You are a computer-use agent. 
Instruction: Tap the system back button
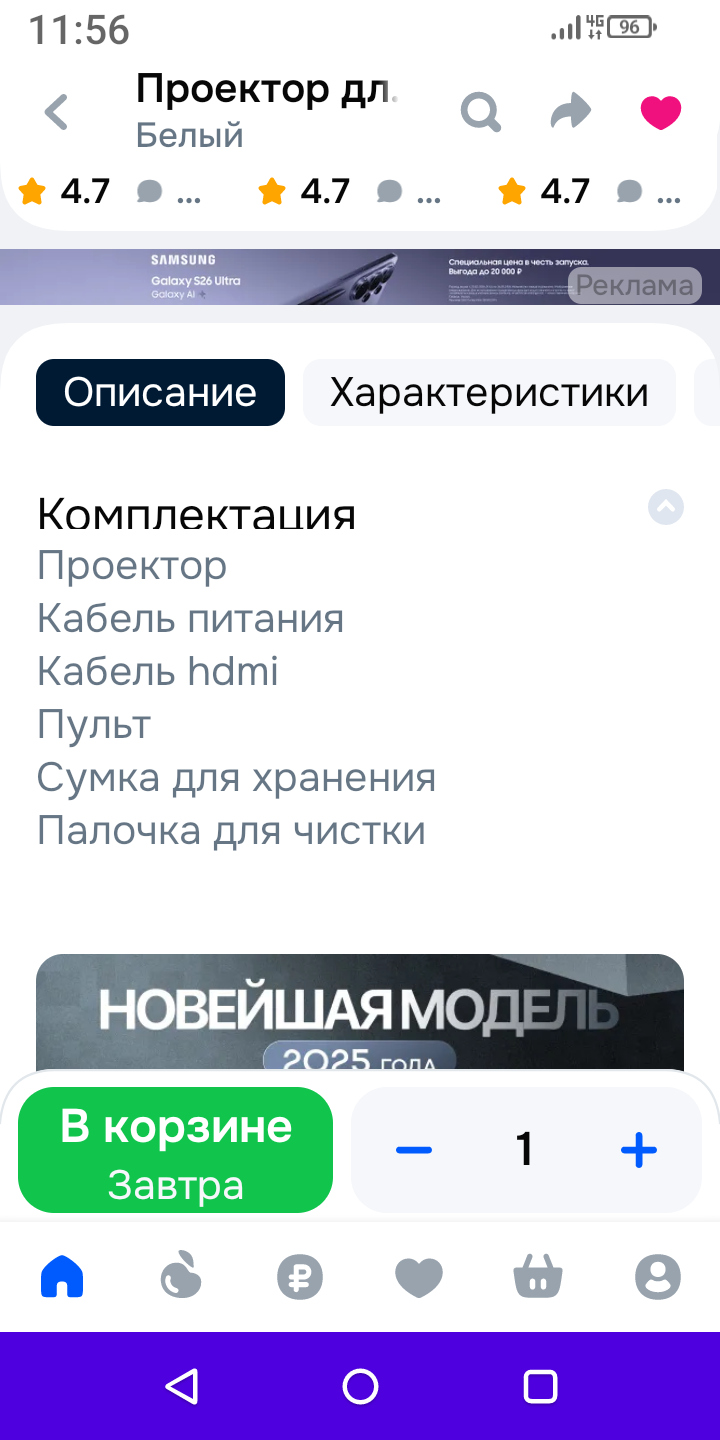pyautogui.click(x=181, y=1387)
